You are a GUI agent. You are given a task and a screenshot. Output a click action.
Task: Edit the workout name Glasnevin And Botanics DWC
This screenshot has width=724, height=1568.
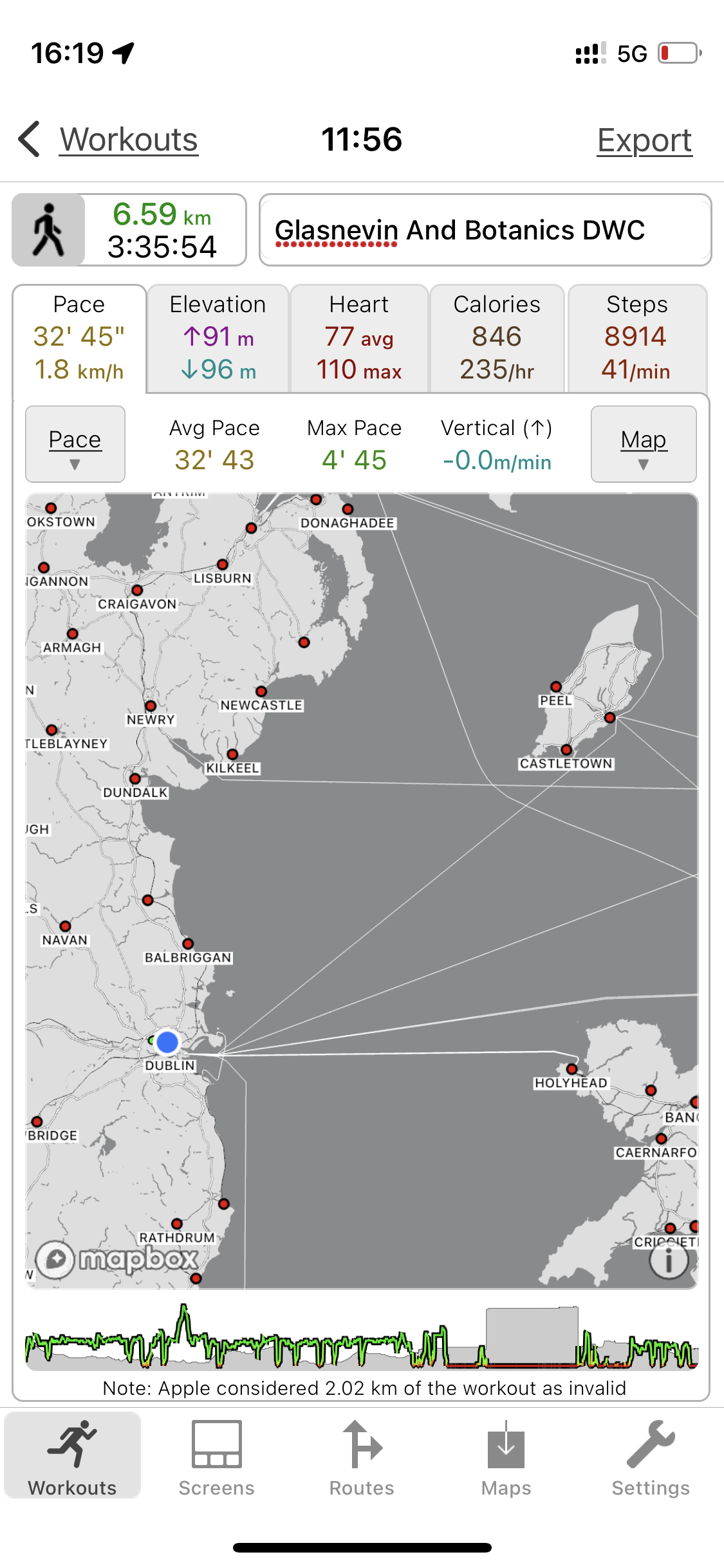tap(485, 230)
